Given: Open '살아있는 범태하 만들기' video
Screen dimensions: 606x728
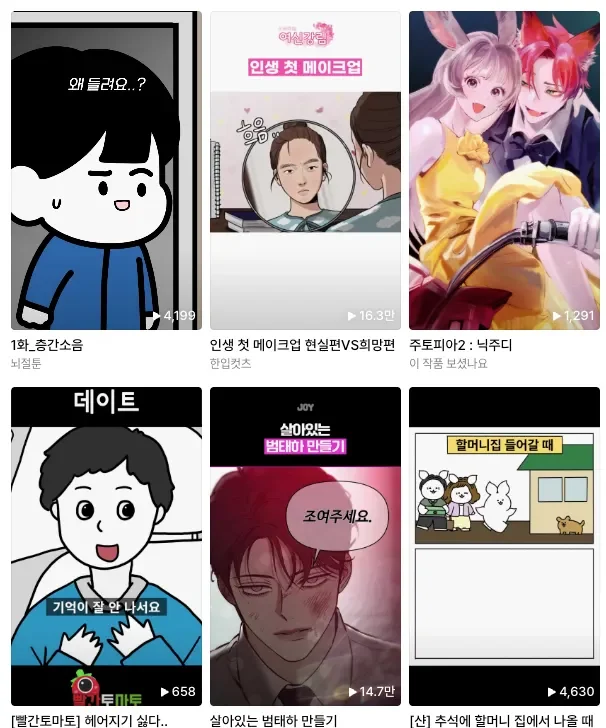Looking at the screenshot, I should (x=305, y=546).
